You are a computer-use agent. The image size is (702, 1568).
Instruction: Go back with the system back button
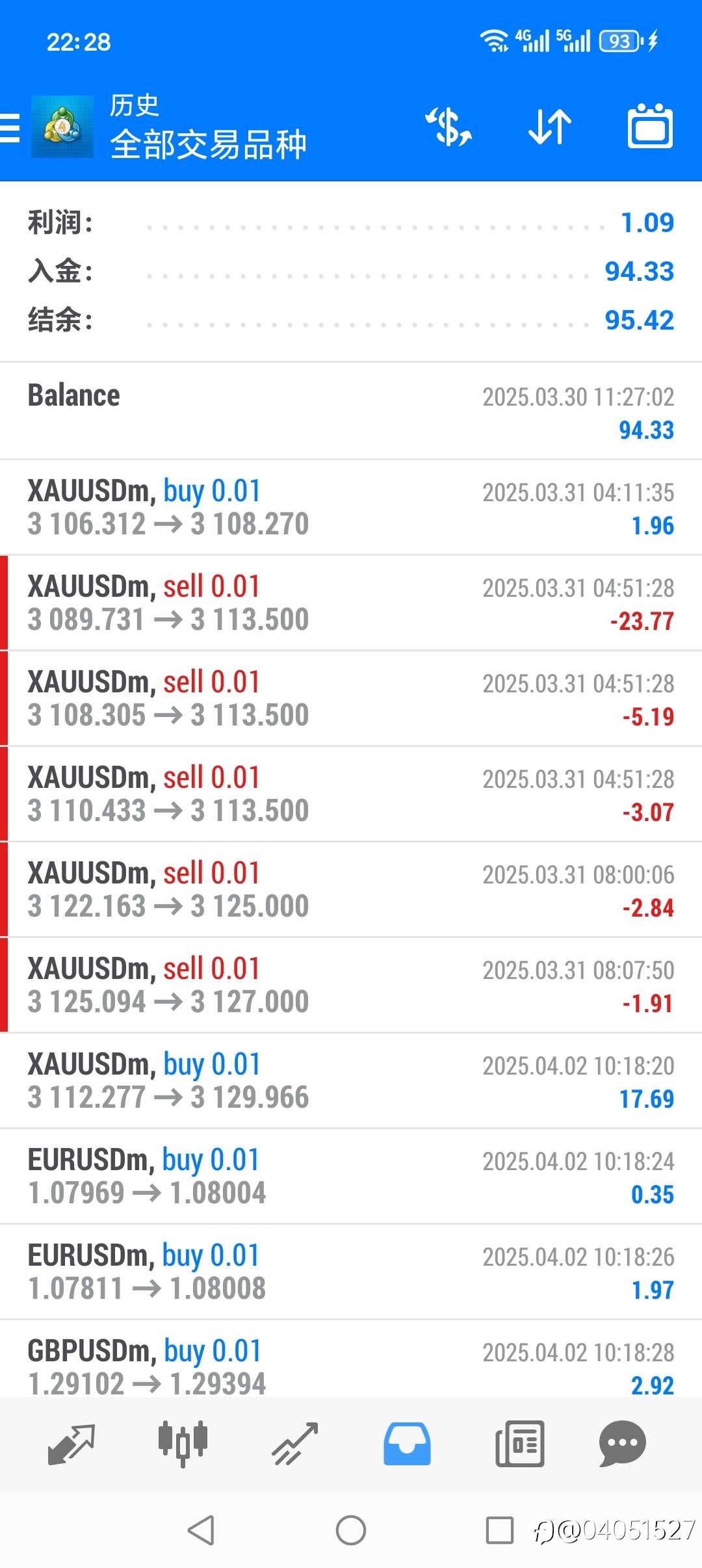click(201, 1530)
